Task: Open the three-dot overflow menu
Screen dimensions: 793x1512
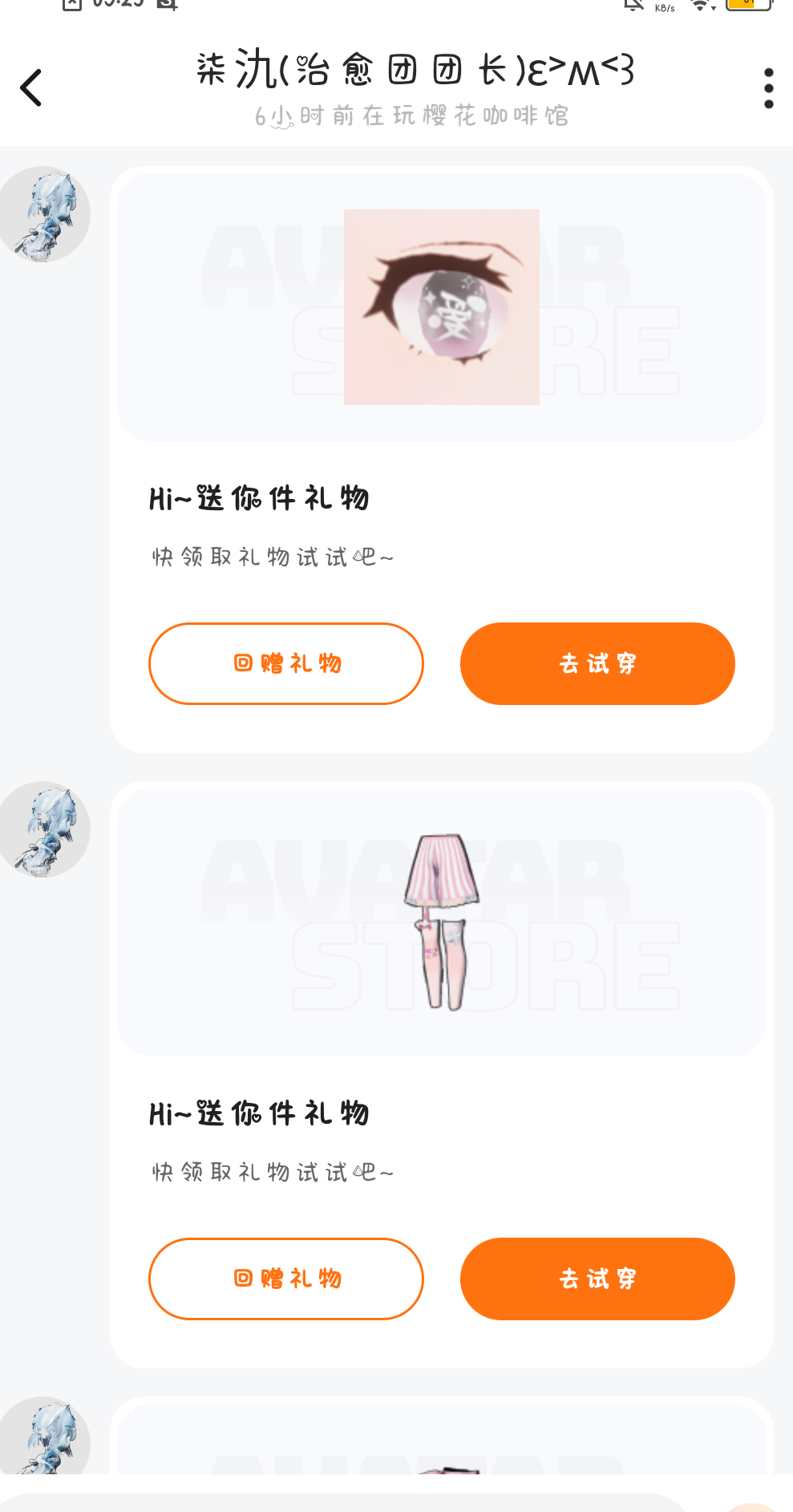Action: pos(768,87)
